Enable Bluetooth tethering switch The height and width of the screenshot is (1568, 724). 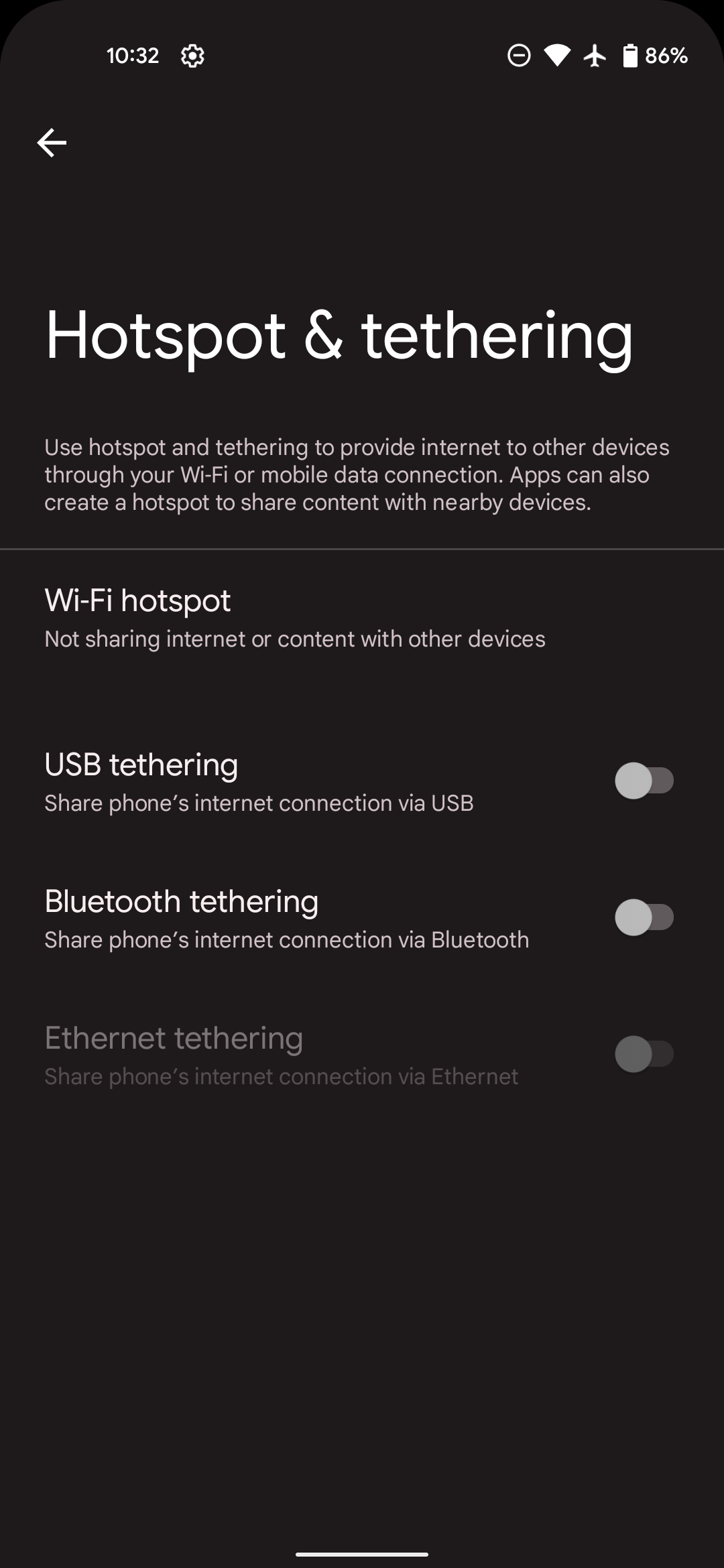click(x=644, y=917)
